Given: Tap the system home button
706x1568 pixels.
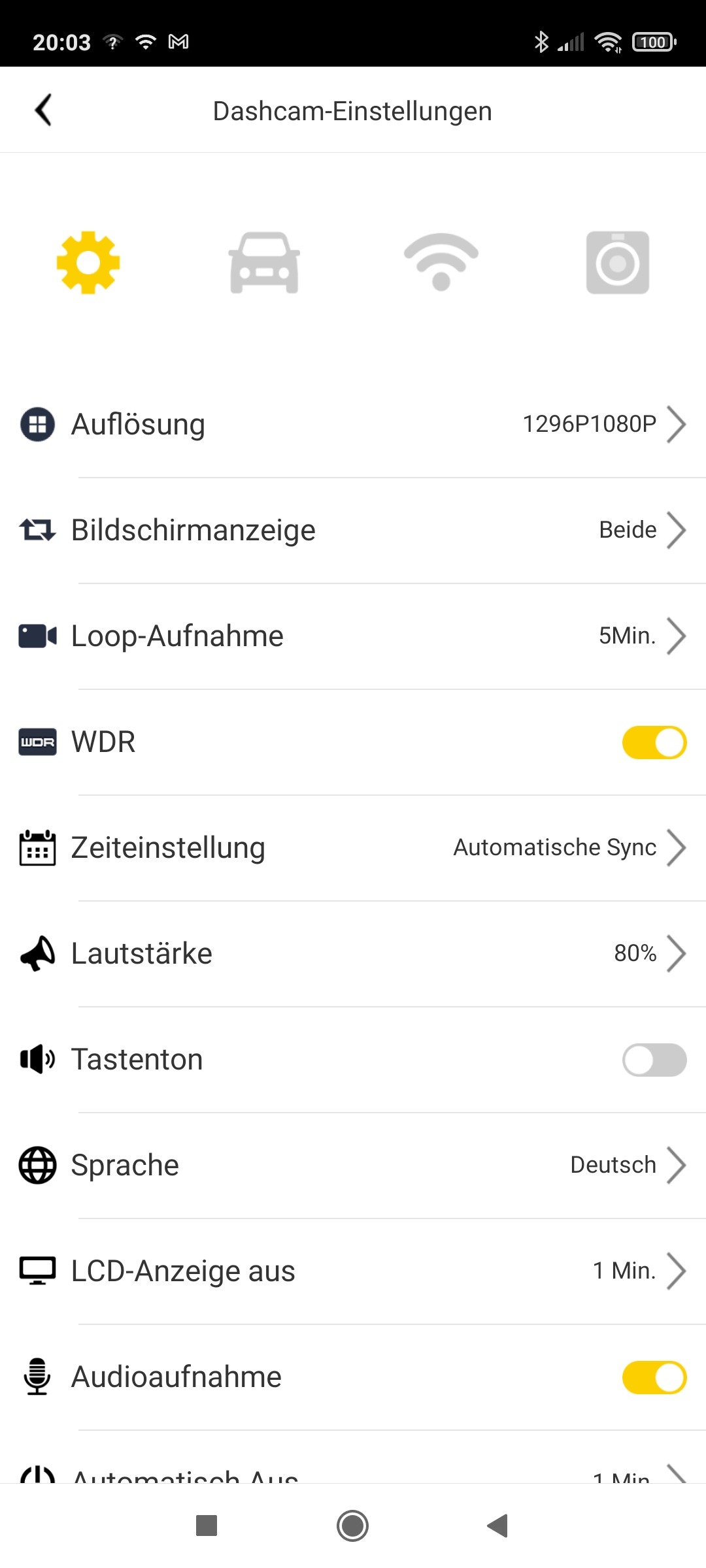Looking at the screenshot, I should coord(353,1526).
